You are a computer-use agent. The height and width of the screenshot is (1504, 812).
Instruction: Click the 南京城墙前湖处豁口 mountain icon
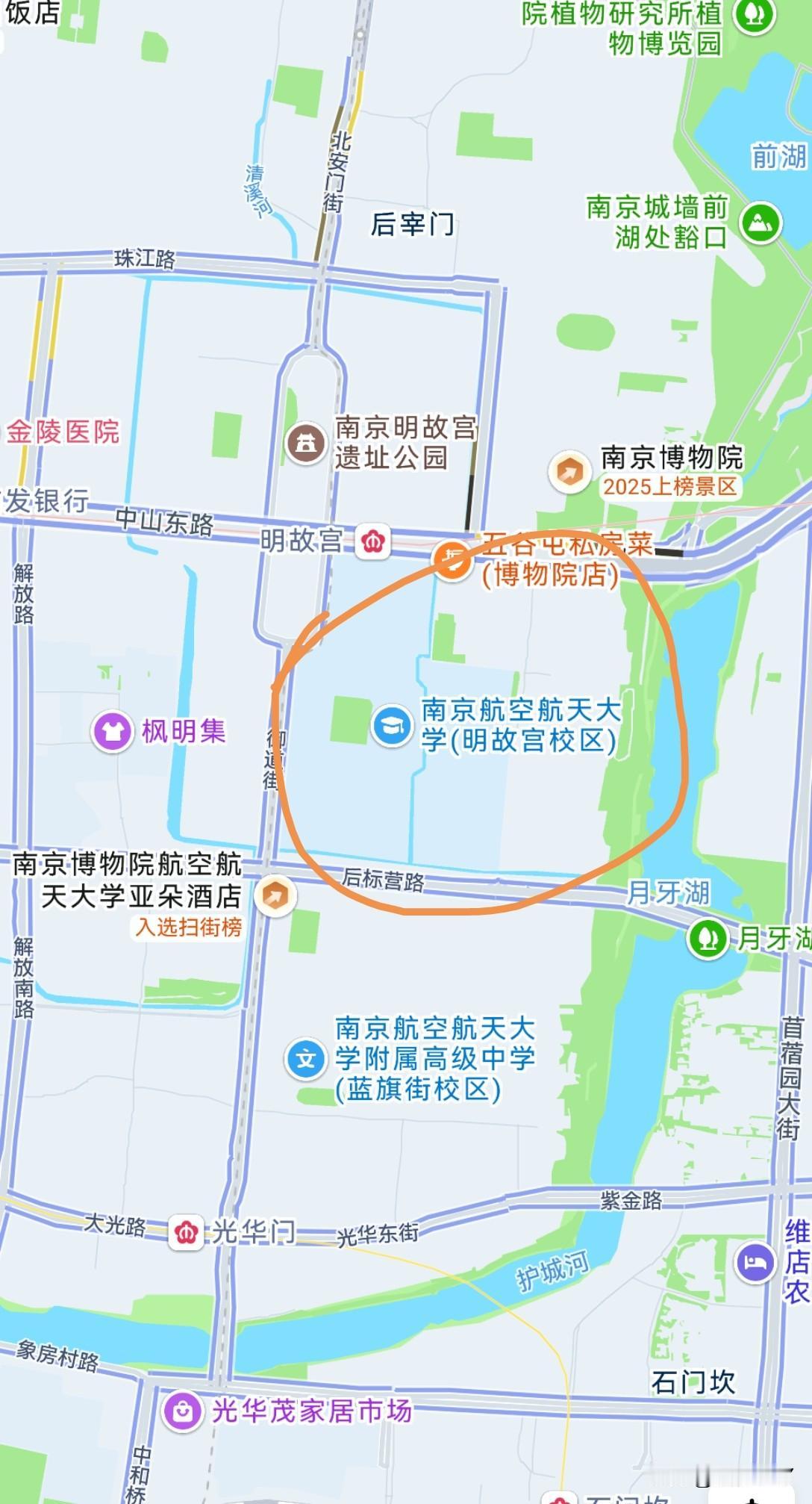click(x=759, y=222)
